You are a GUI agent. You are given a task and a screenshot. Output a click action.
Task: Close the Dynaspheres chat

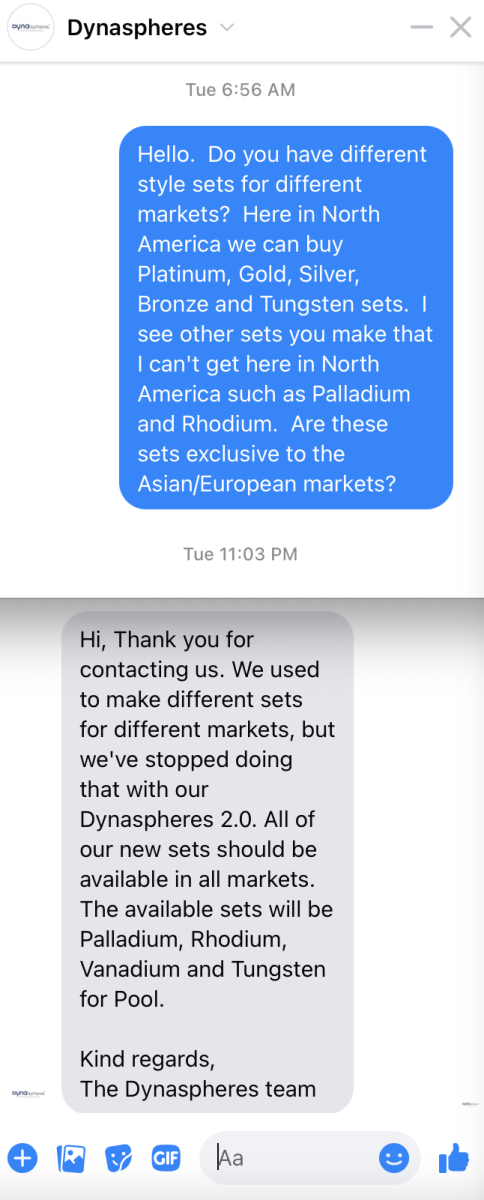click(x=460, y=28)
